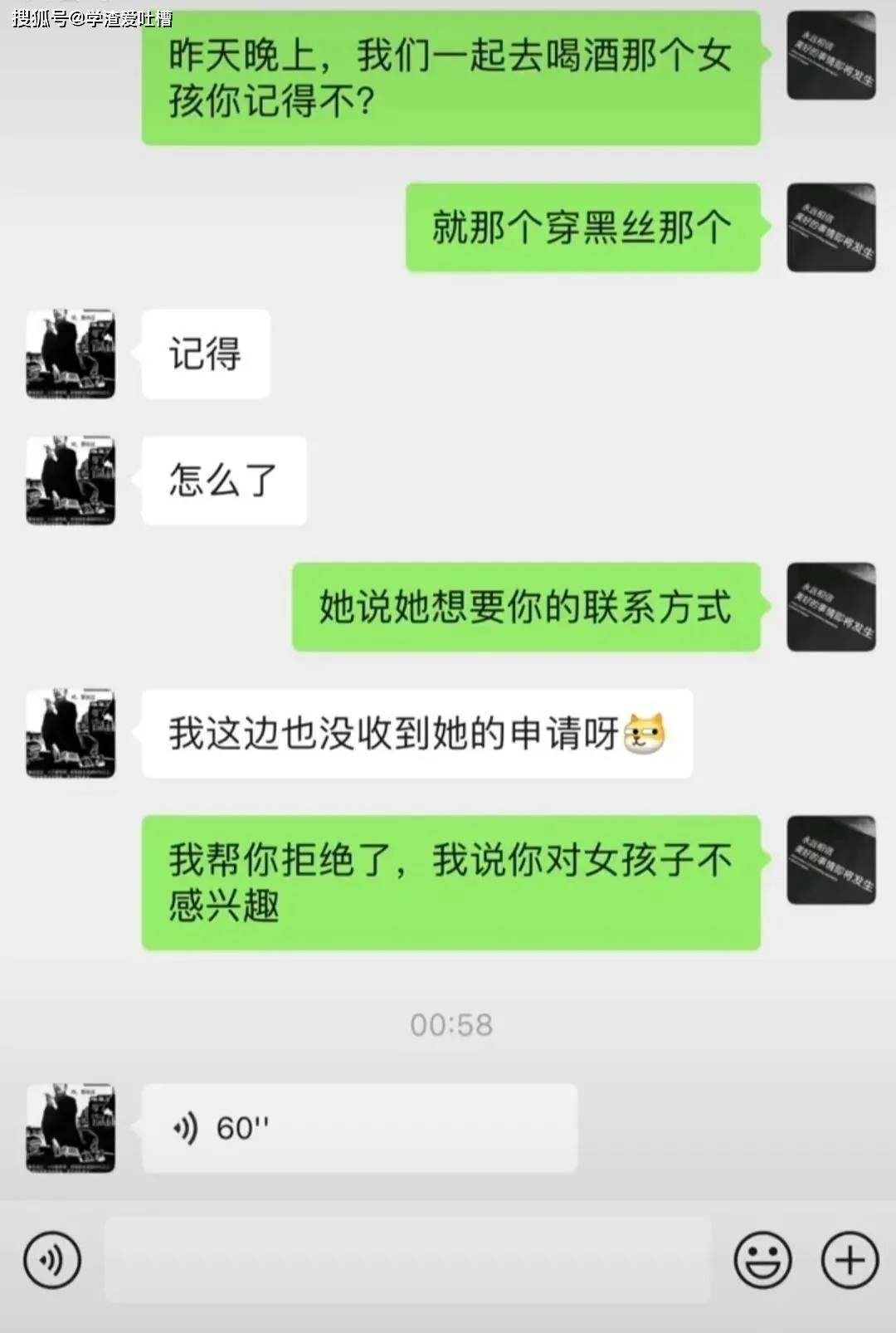This screenshot has height=1333, width=896.
Task: Open my avatar beside 就那个穿黑丝那个 message
Action: [830, 227]
